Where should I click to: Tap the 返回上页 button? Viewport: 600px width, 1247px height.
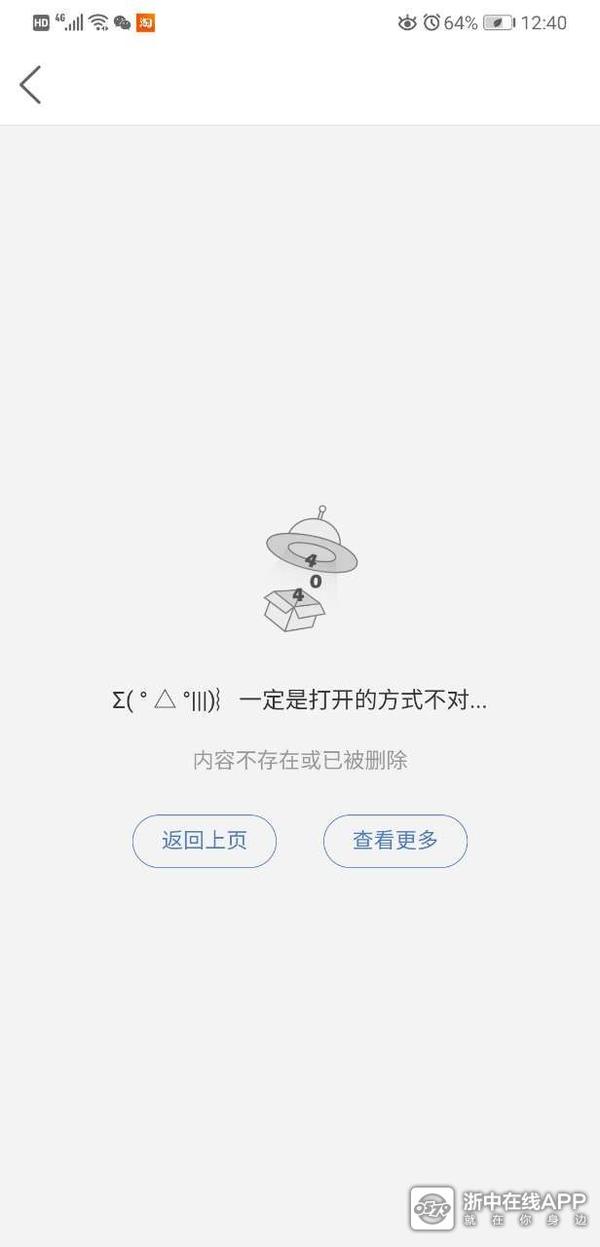(204, 840)
